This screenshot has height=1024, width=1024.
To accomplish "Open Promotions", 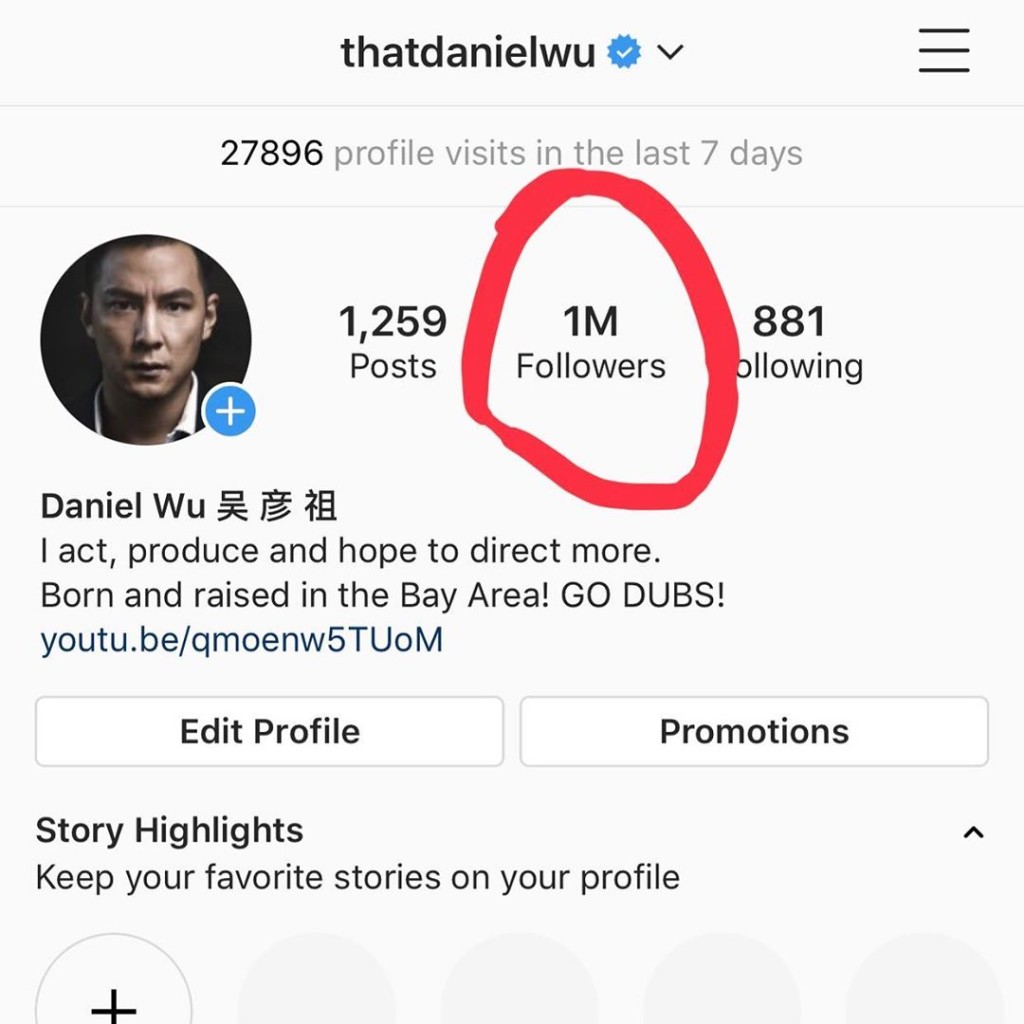I will (x=754, y=732).
